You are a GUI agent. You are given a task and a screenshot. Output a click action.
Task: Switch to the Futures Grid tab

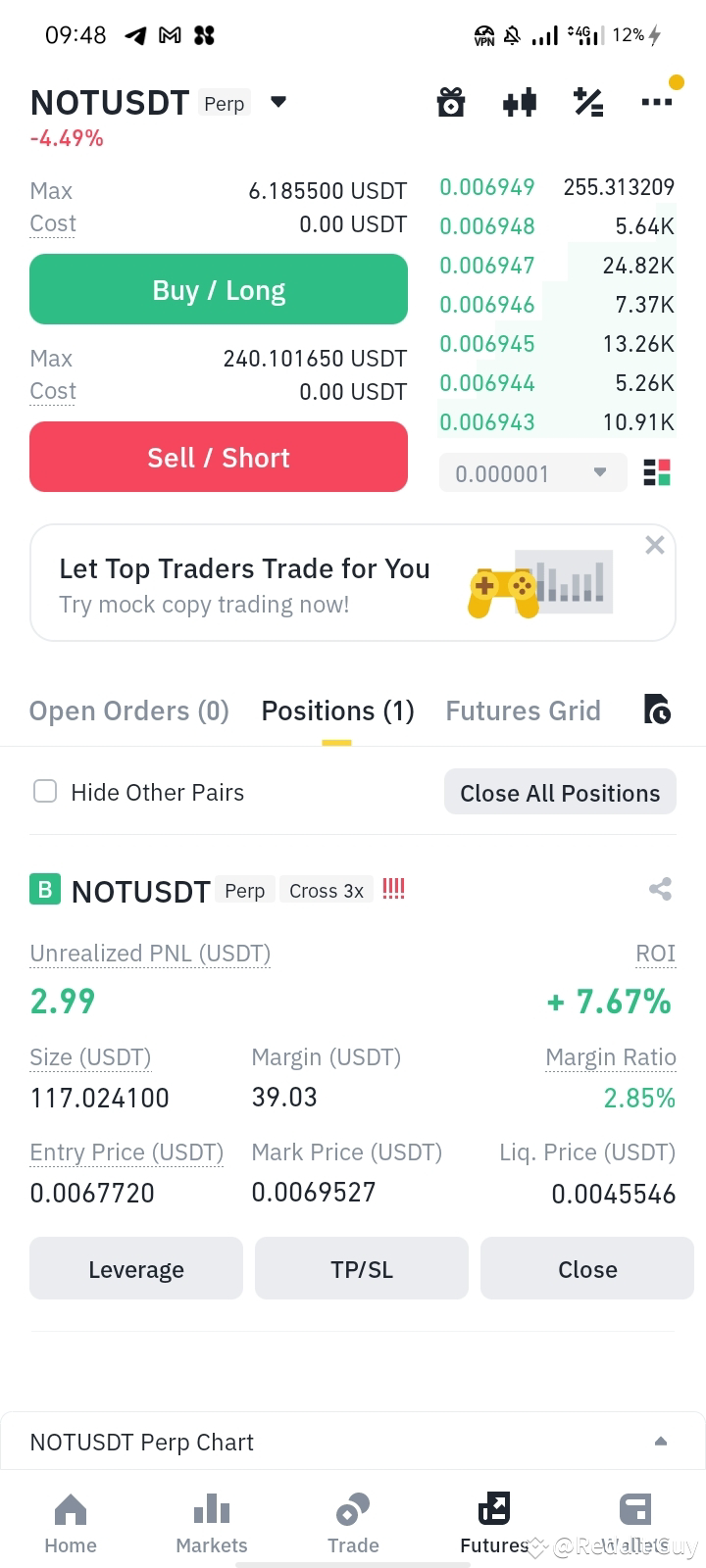(523, 710)
